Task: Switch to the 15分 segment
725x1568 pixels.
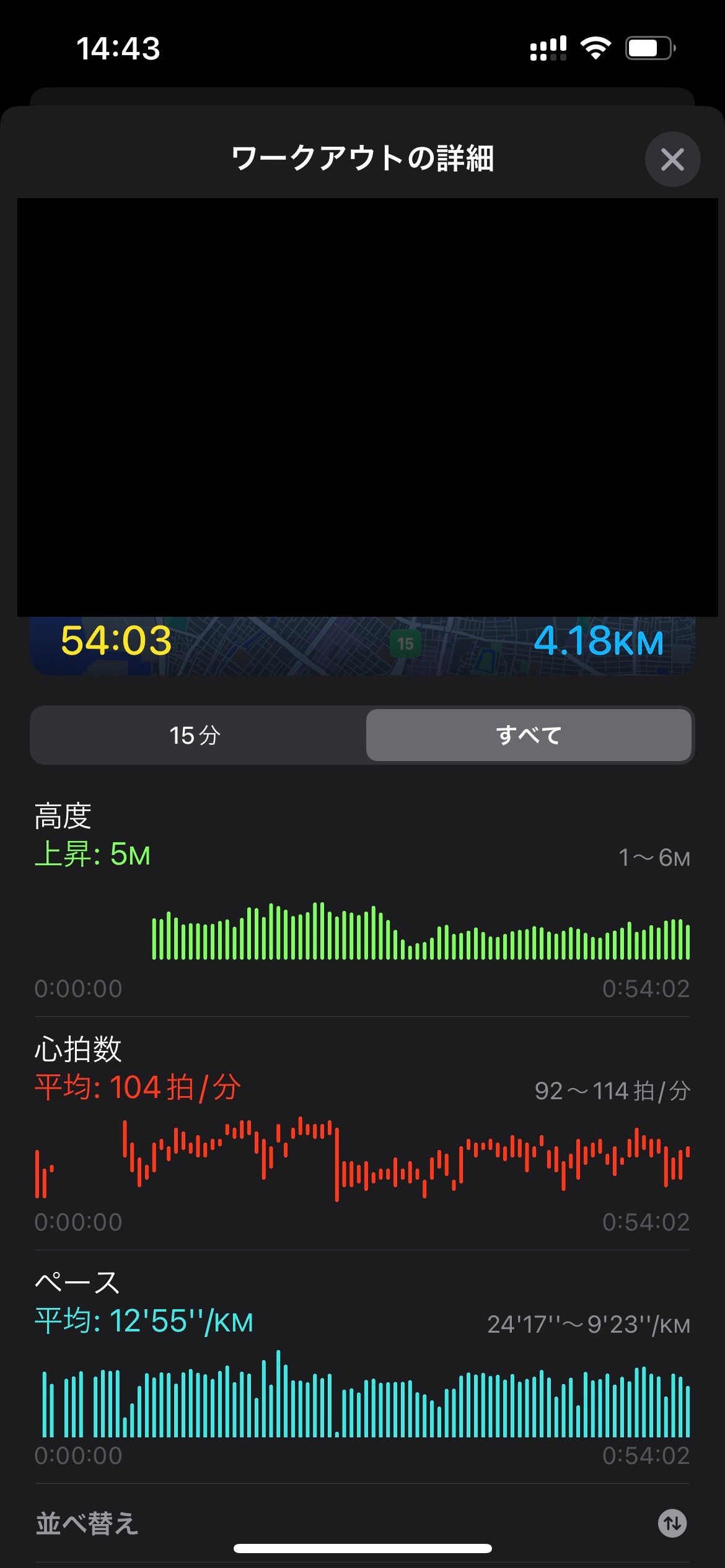Action: pos(196,735)
